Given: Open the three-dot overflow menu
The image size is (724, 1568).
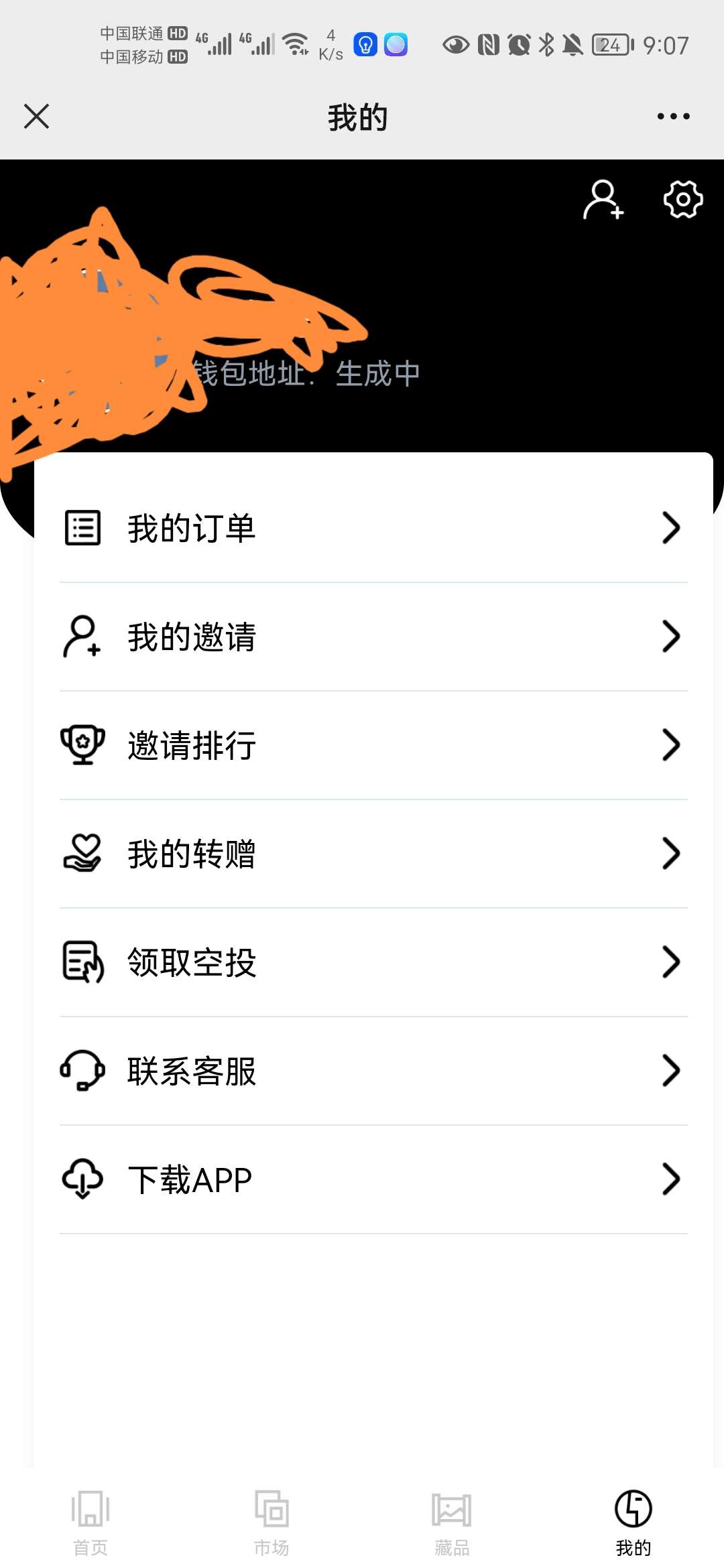Looking at the screenshot, I should click(673, 116).
